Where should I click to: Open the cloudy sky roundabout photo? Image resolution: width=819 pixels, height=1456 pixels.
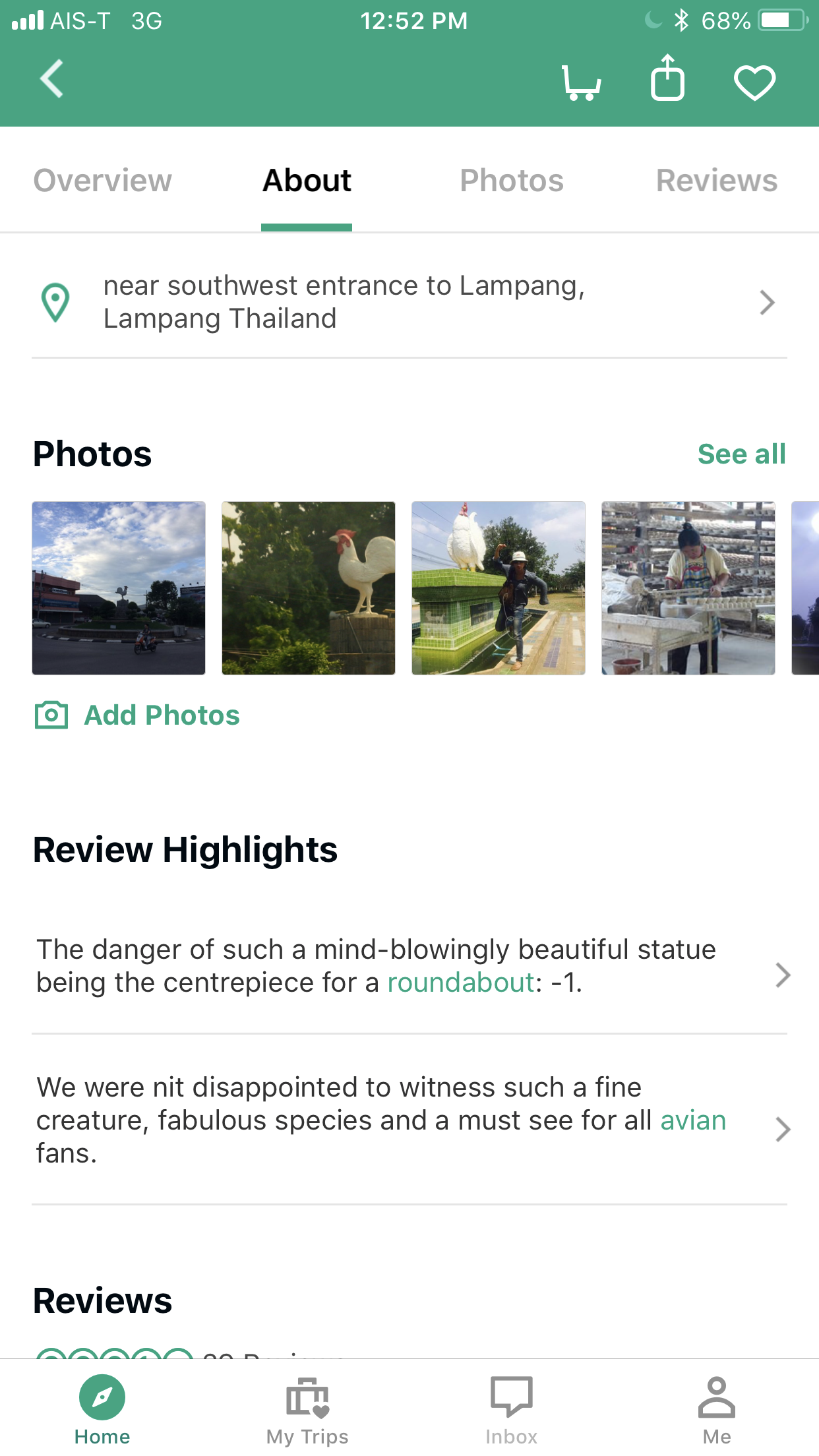point(119,588)
